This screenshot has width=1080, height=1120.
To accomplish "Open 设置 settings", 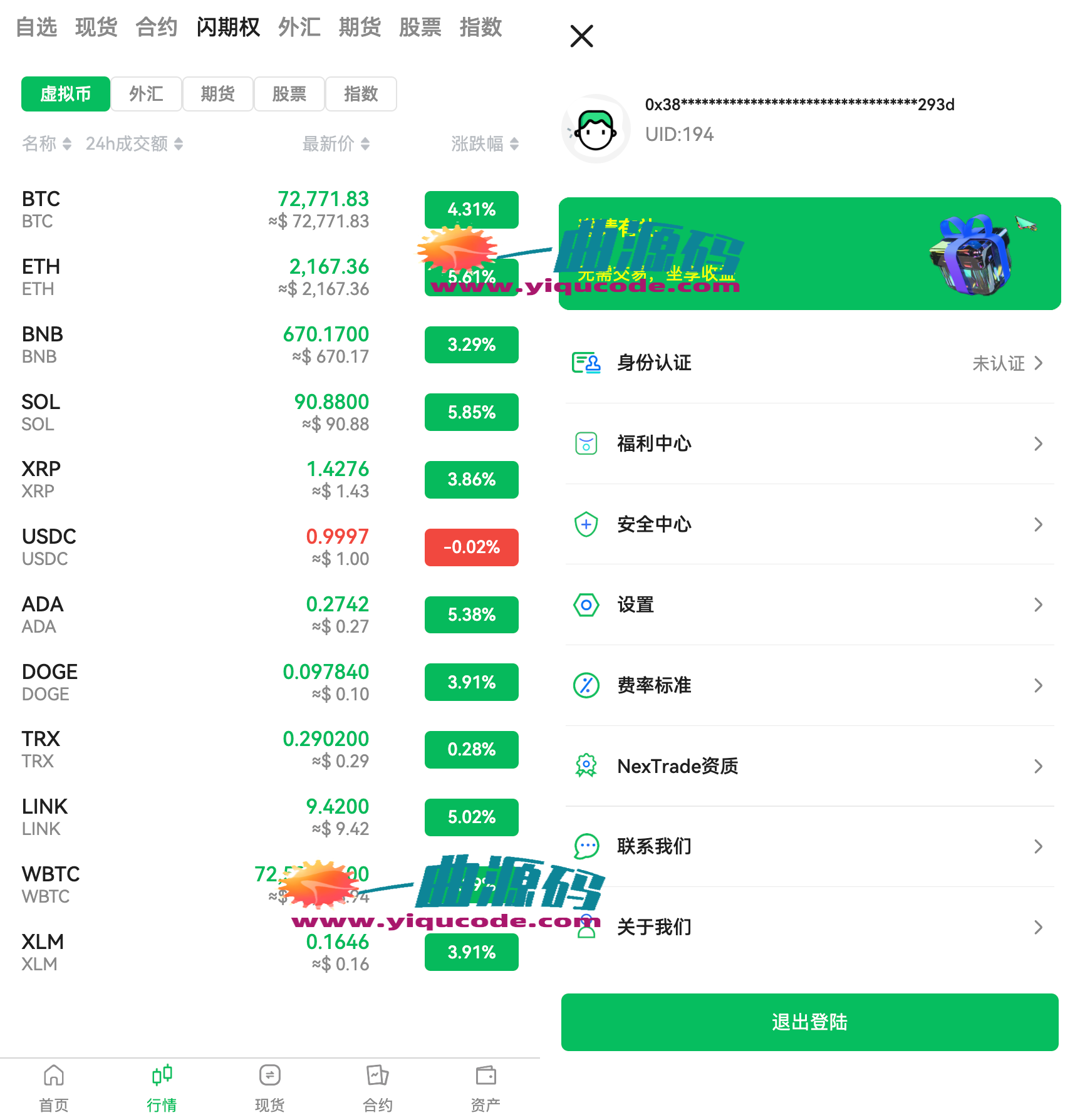I will [808, 604].
